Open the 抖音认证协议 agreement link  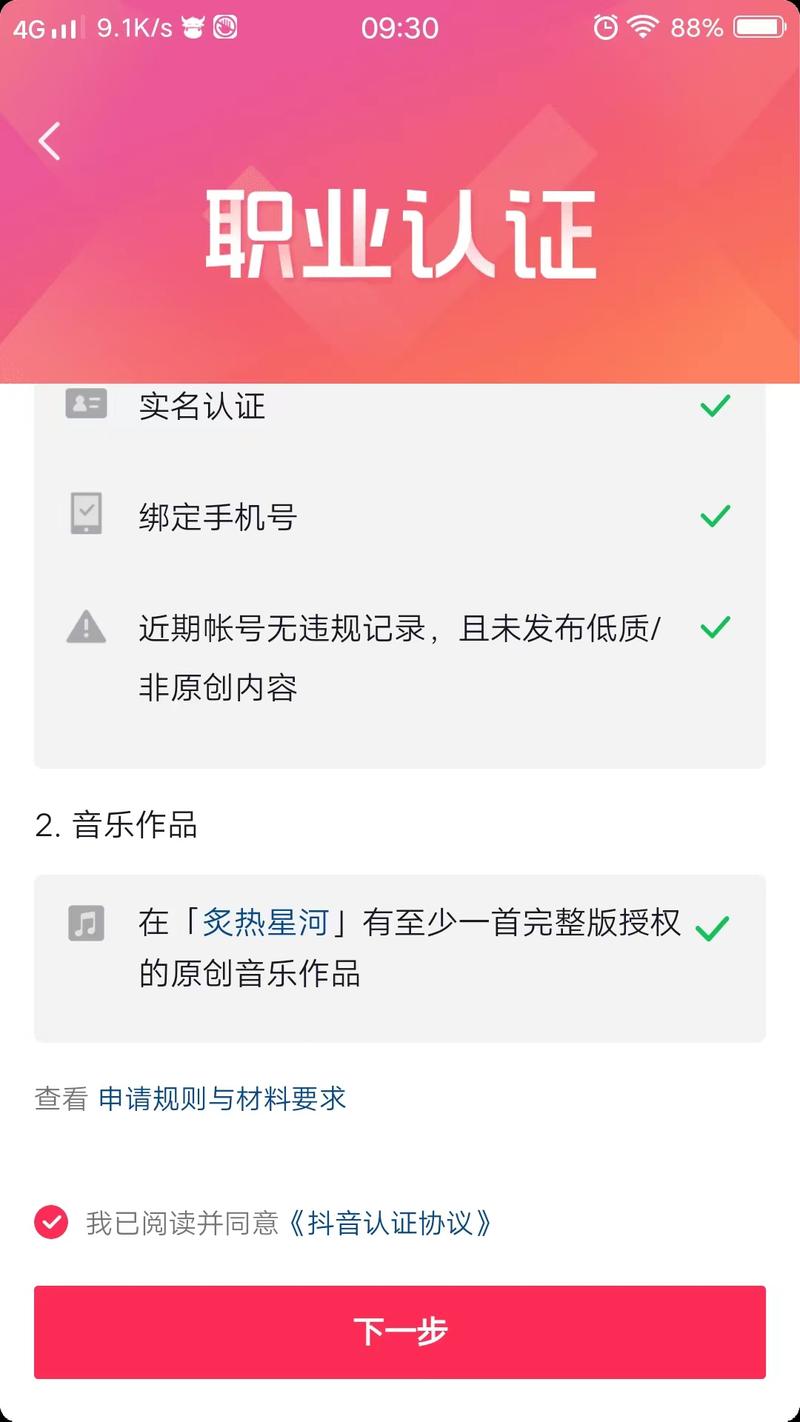pyautogui.click(x=390, y=1223)
